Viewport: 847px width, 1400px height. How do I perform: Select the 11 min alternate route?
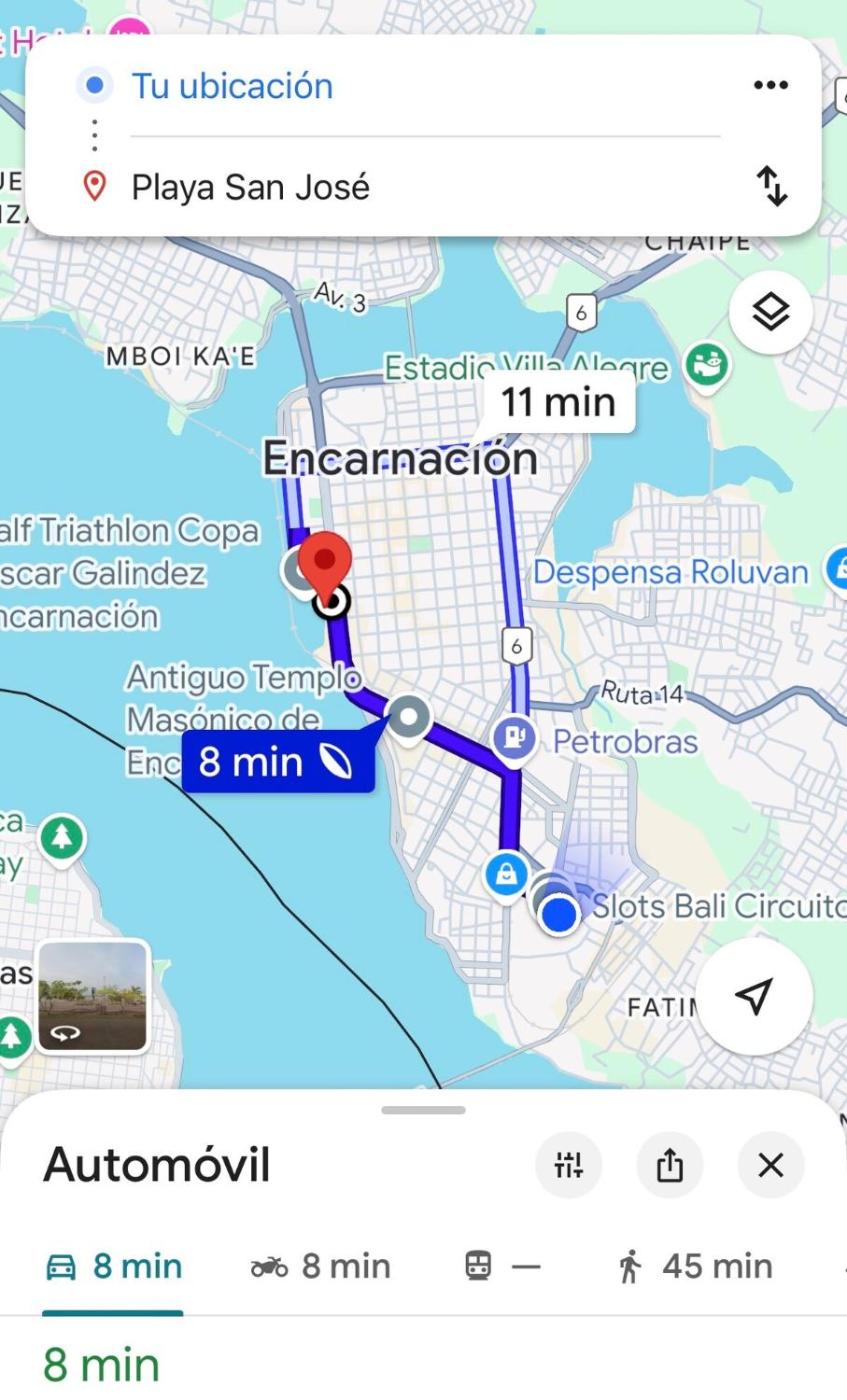(557, 402)
